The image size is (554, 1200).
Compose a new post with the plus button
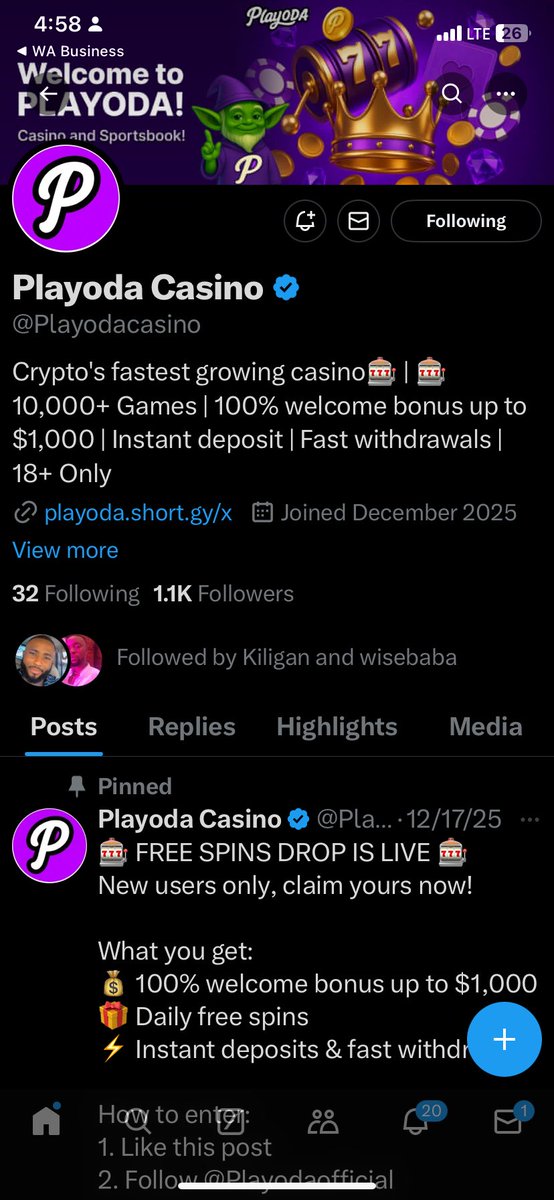coord(504,1039)
